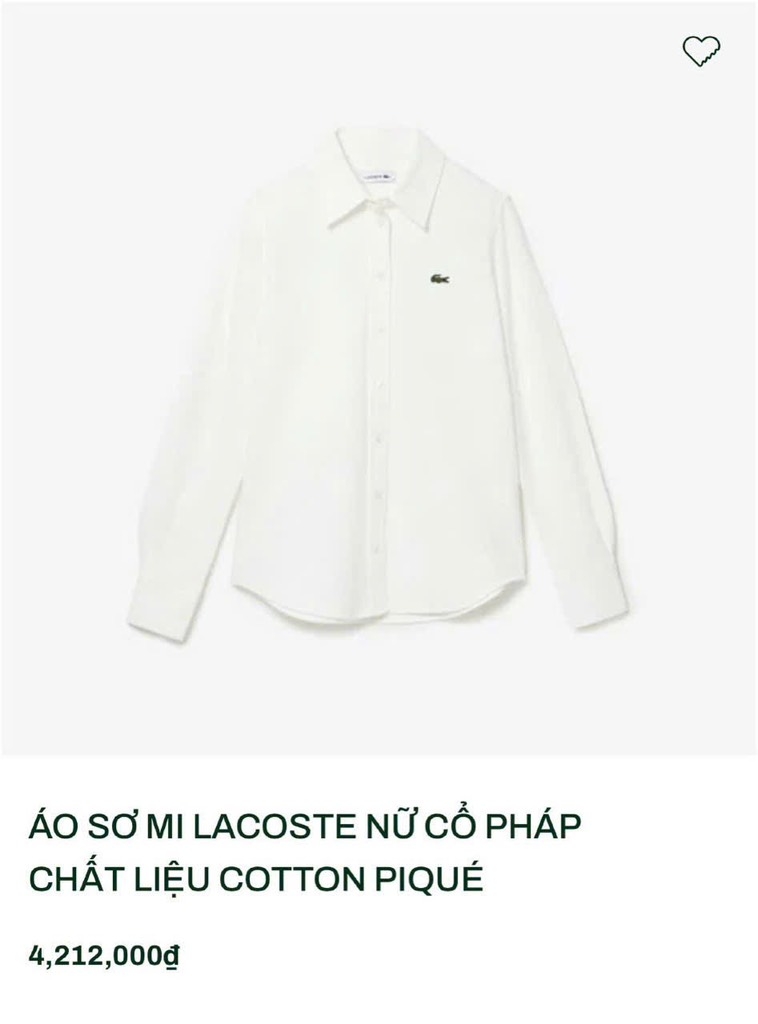Screen dimensions: 758x1024
Task: Open the white Lacoste cotton piqué shirt
Action: coord(378,400)
